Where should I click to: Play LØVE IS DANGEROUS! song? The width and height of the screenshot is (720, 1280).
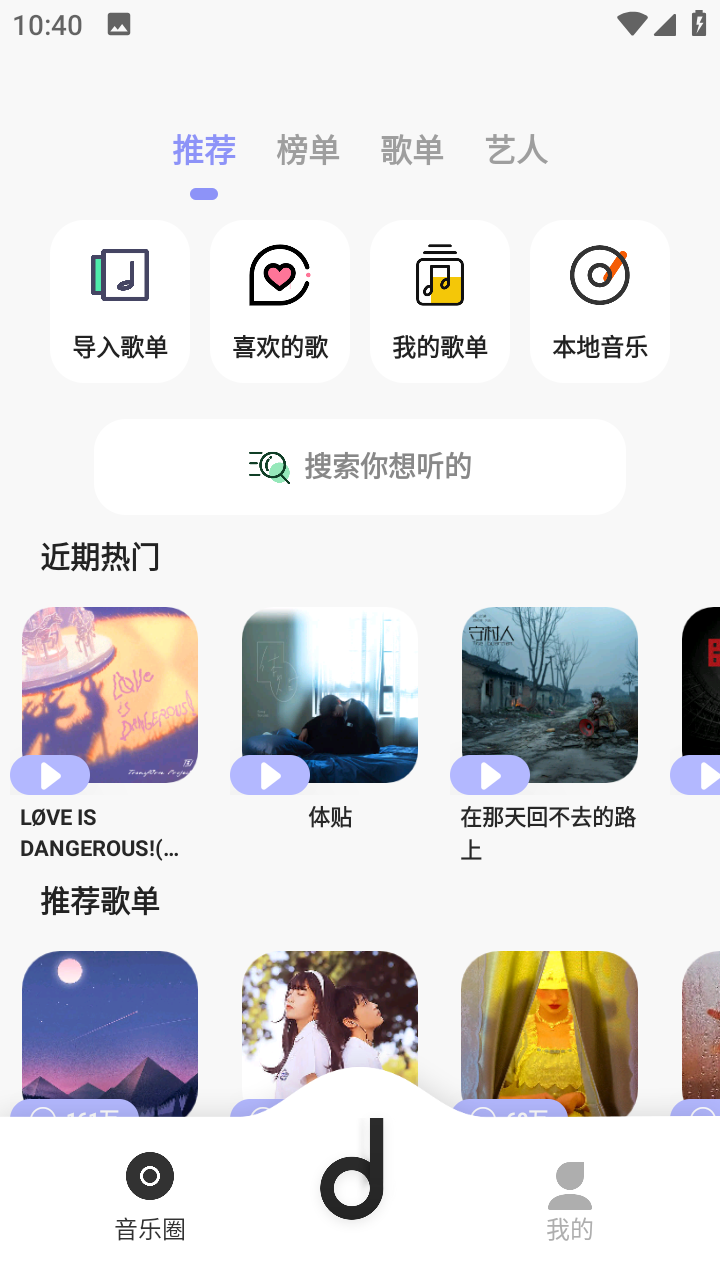(x=50, y=775)
